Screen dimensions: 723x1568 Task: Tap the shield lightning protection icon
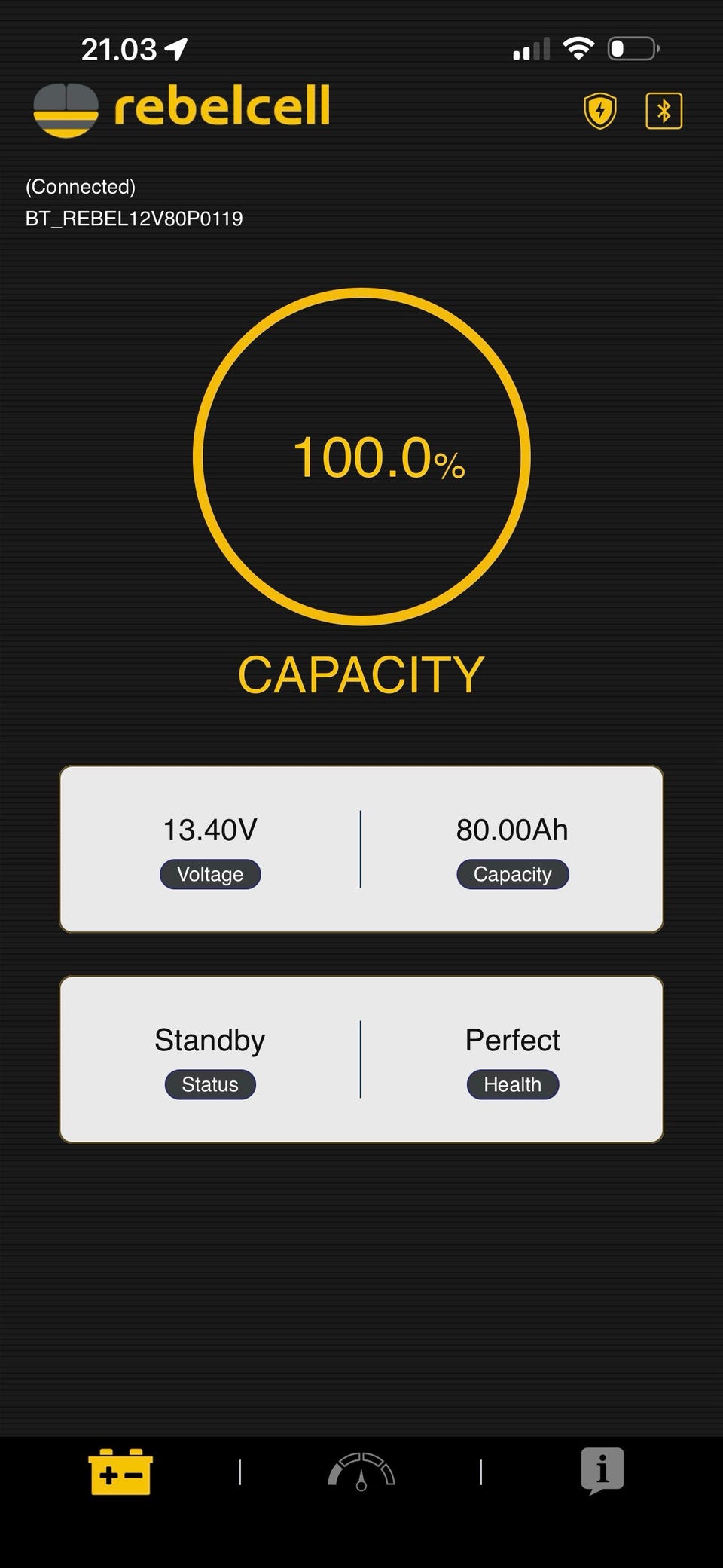pyautogui.click(x=600, y=111)
